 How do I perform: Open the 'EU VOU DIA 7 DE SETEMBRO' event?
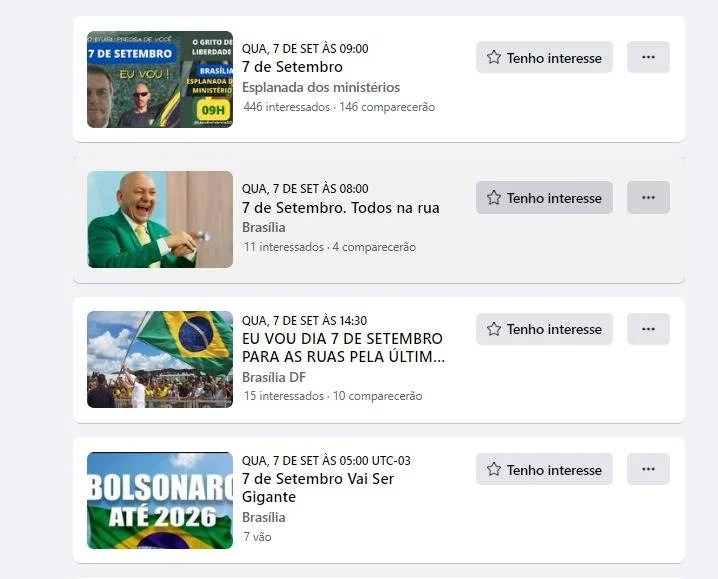[342, 348]
